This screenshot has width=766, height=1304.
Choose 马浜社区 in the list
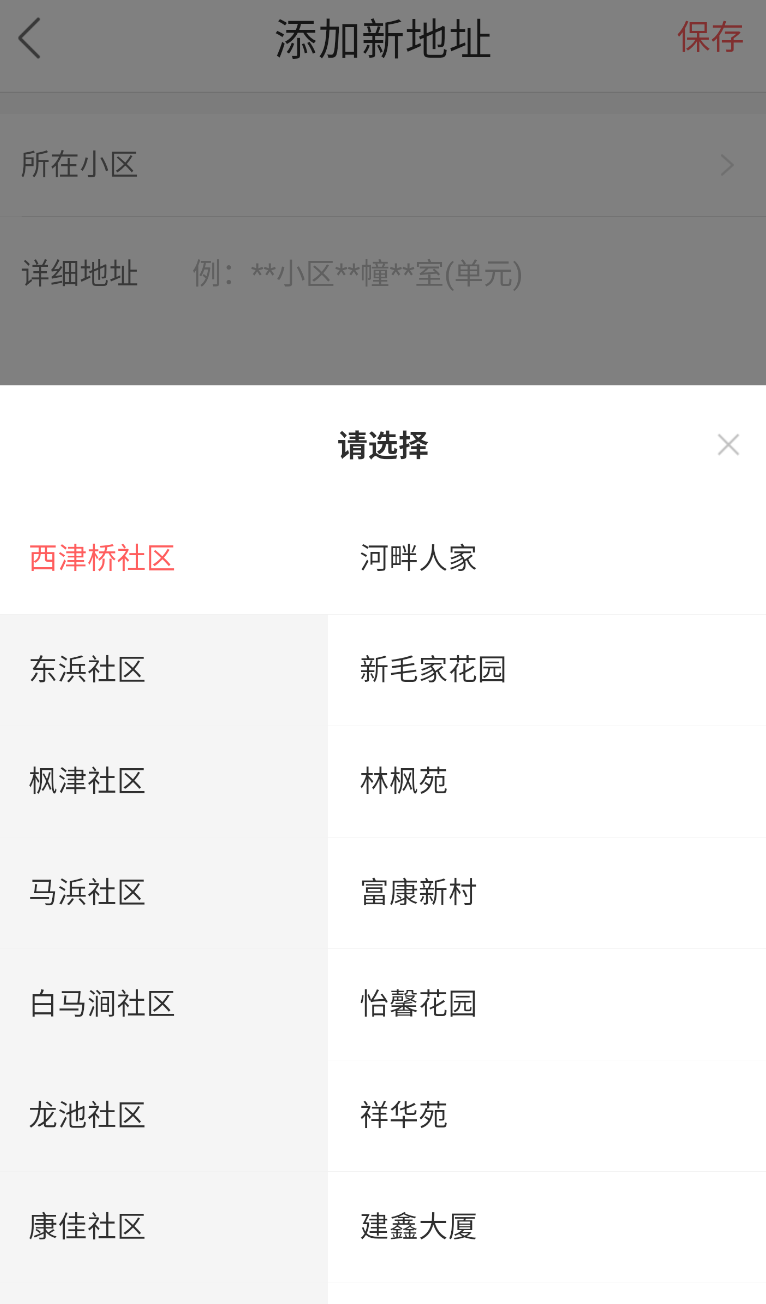pos(164,892)
